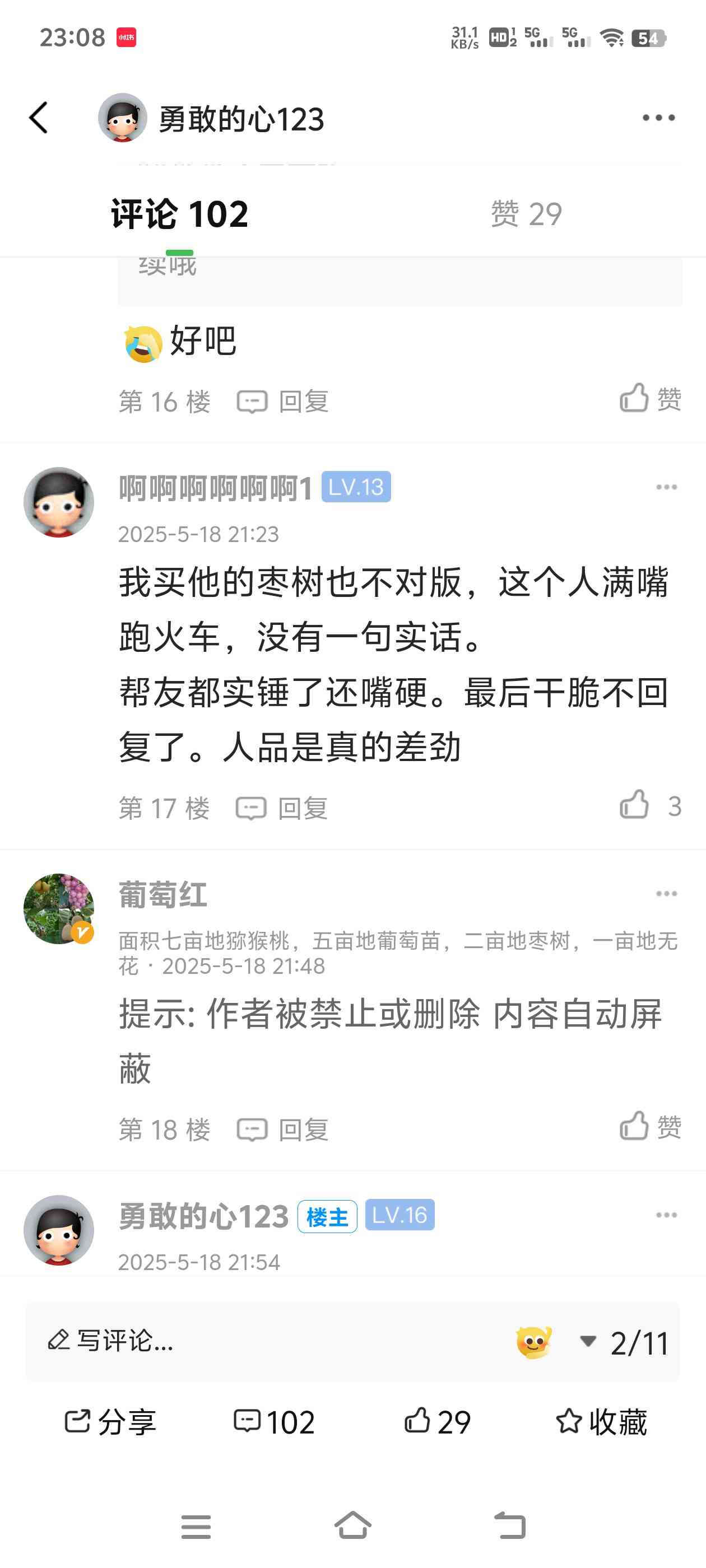Go back from this post
The image size is (706, 1568).
tap(38, 118)
